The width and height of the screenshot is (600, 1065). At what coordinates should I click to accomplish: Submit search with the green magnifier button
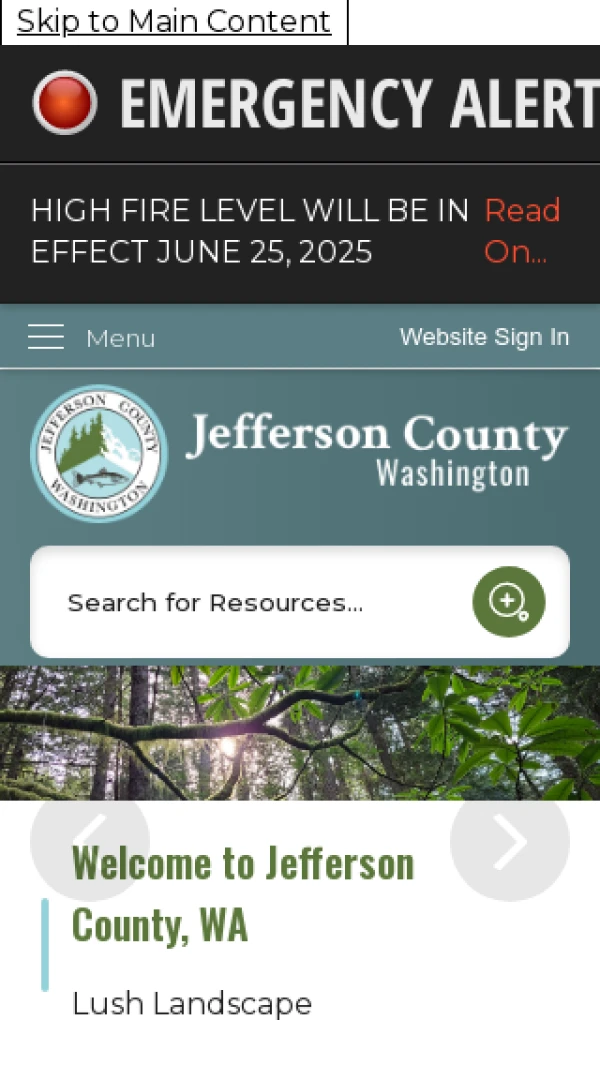(508, 602)
